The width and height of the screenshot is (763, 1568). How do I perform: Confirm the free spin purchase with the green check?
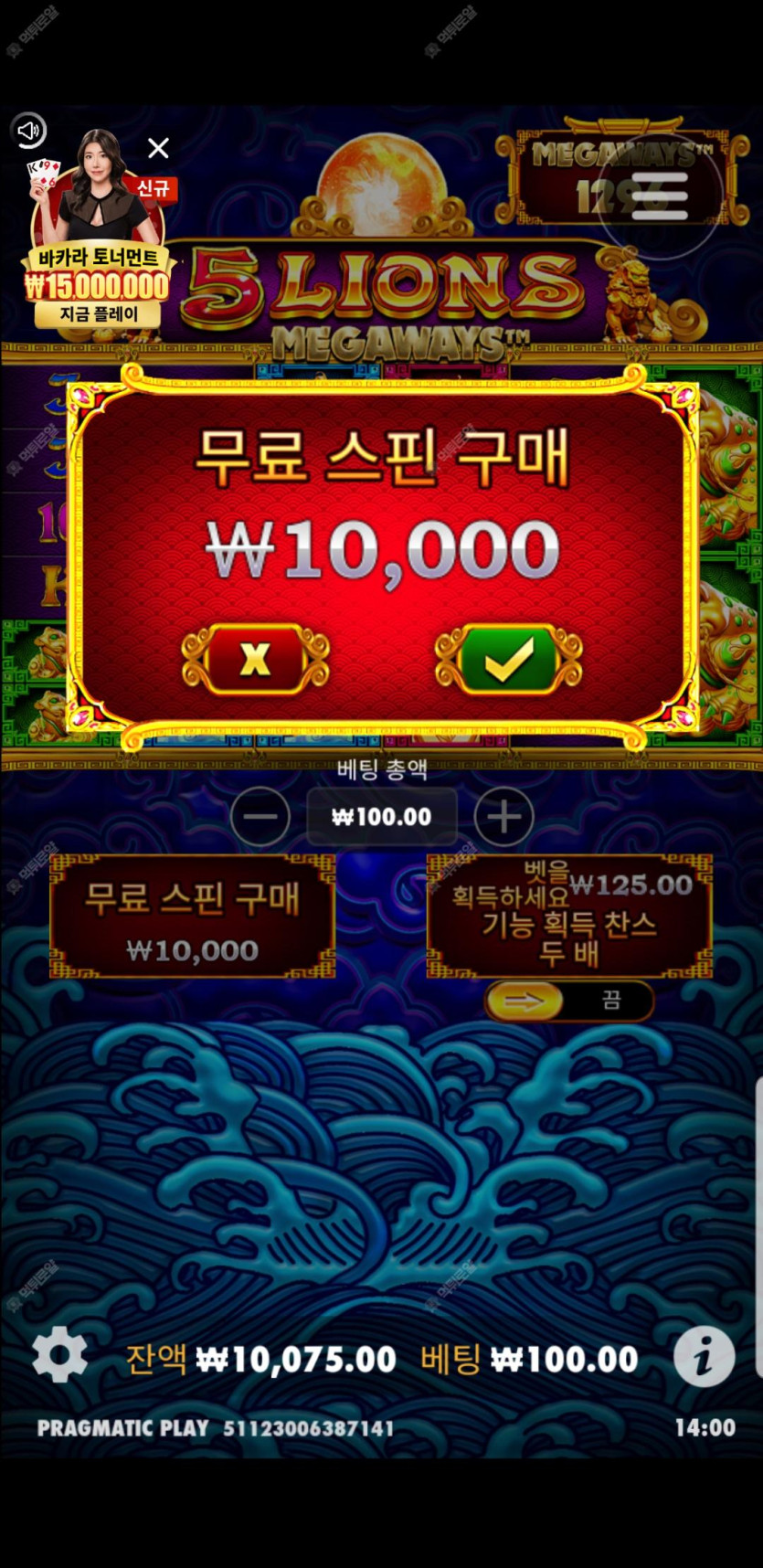pyautogui.click(x=508, y=659)
